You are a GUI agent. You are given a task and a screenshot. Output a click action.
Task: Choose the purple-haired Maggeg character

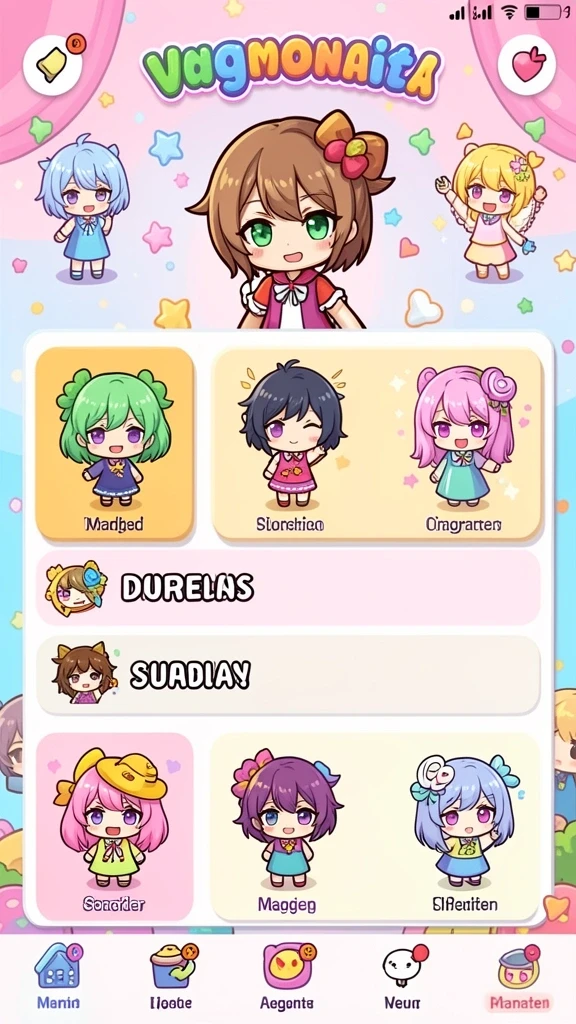287,826
